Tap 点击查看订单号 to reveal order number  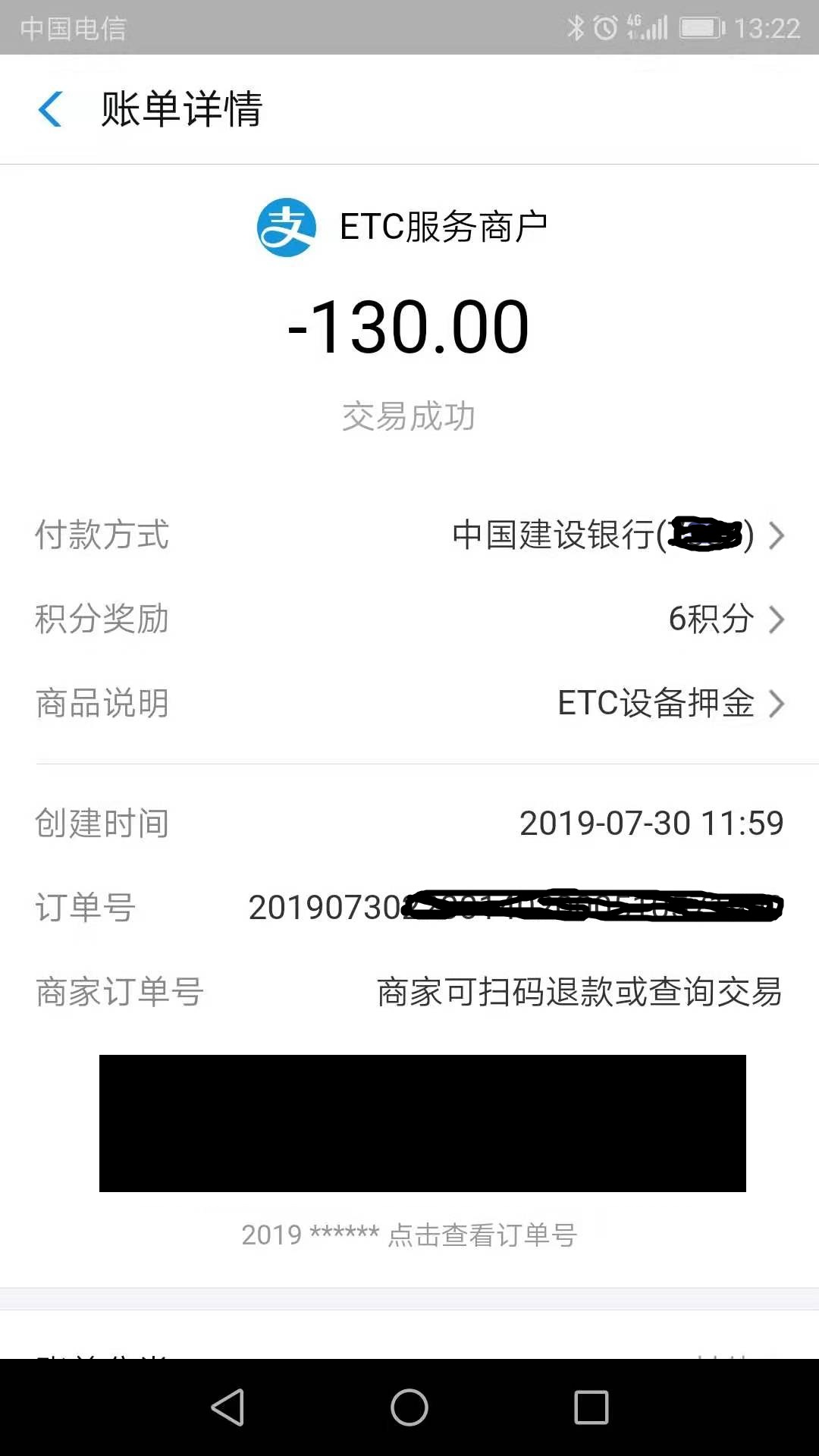tap(483, 1235)
